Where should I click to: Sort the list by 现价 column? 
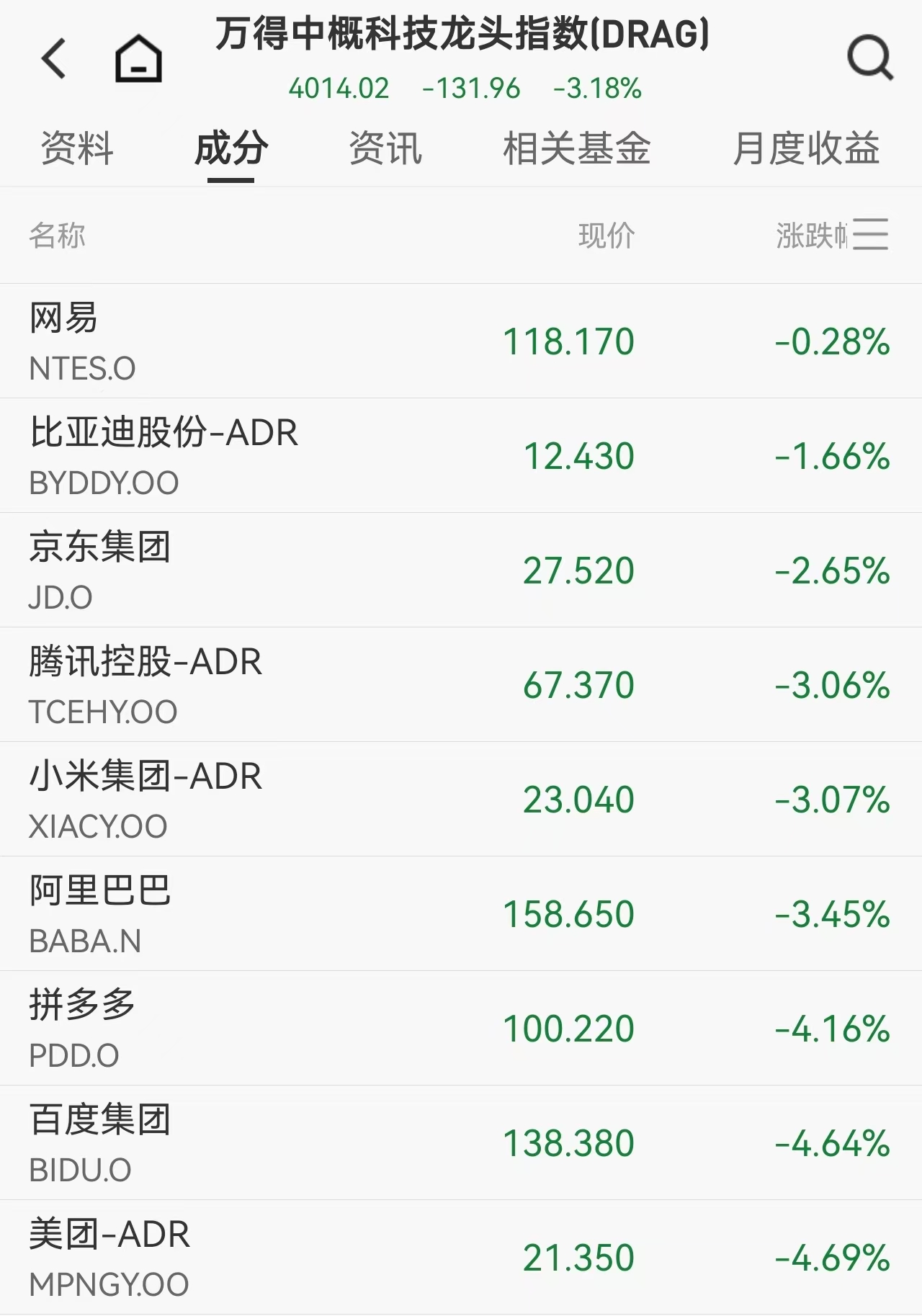(x=607, y=236)
